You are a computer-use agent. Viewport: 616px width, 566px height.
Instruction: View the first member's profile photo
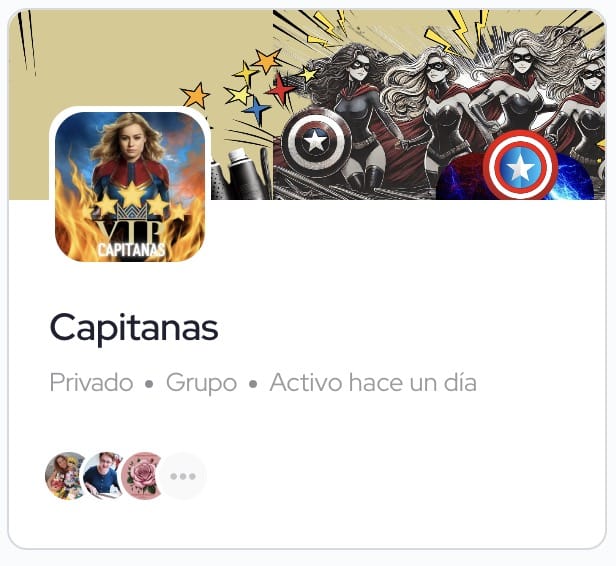67,476
